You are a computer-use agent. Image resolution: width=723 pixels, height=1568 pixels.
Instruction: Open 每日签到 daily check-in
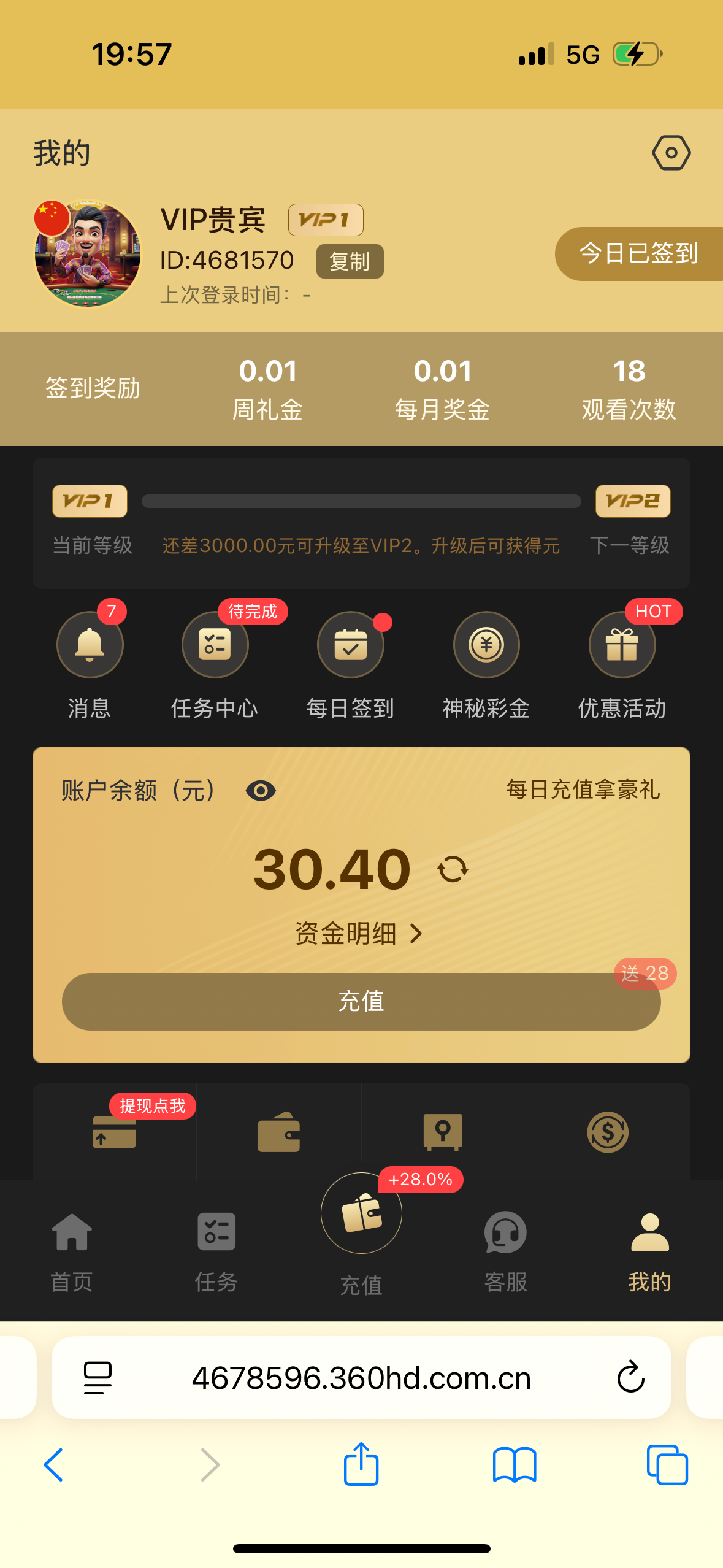[x=350, y=645]
